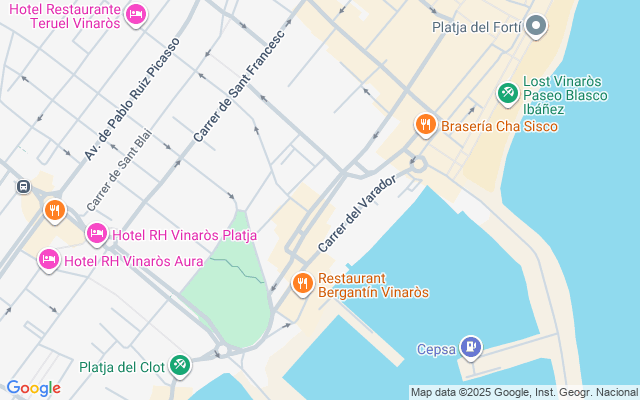Tap the Lost Vinaròs Paseo Blasco Ibáñez pin
Image resolution: width=640 pixels, height=400 pixels.
508,94
